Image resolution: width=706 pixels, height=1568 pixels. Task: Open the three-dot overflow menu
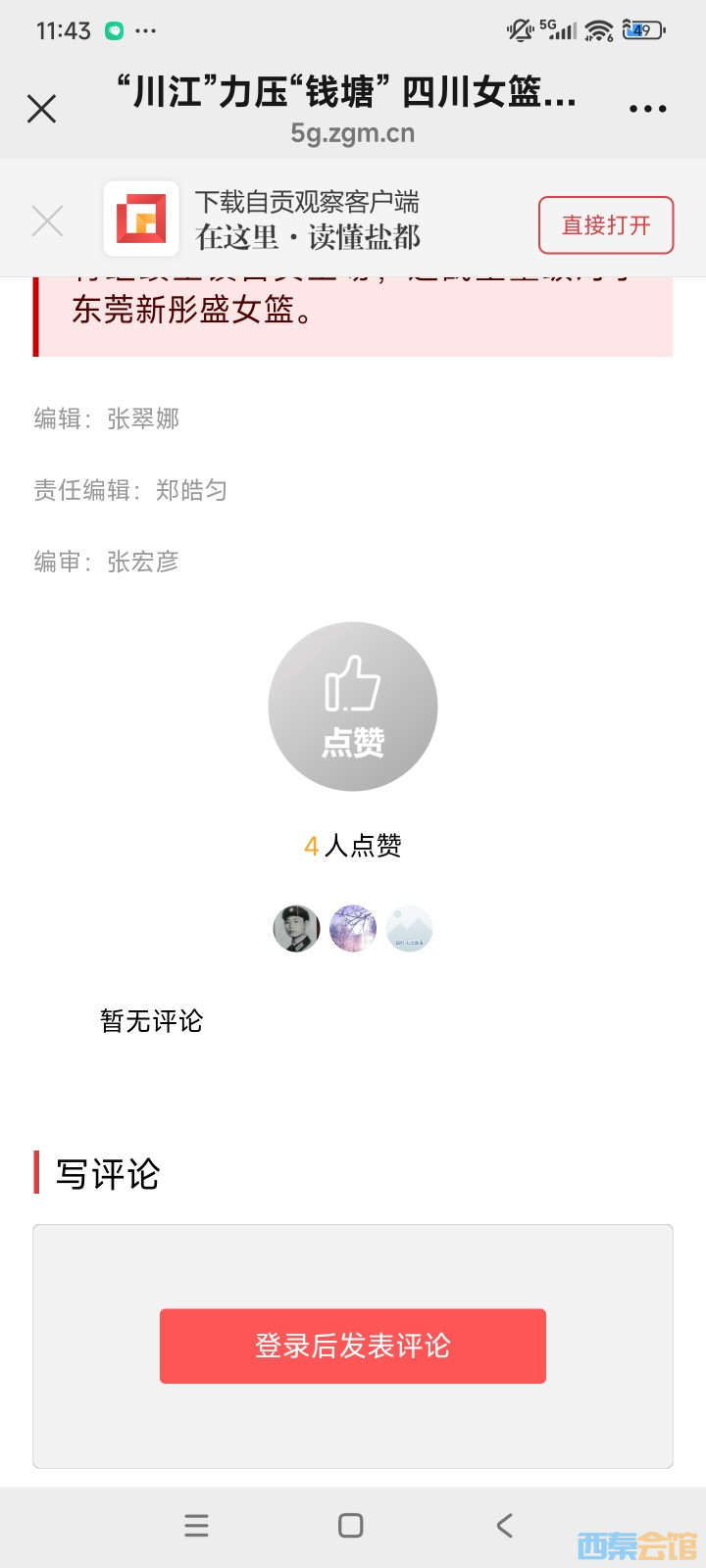pyautogui.click(x=647, y=109)
